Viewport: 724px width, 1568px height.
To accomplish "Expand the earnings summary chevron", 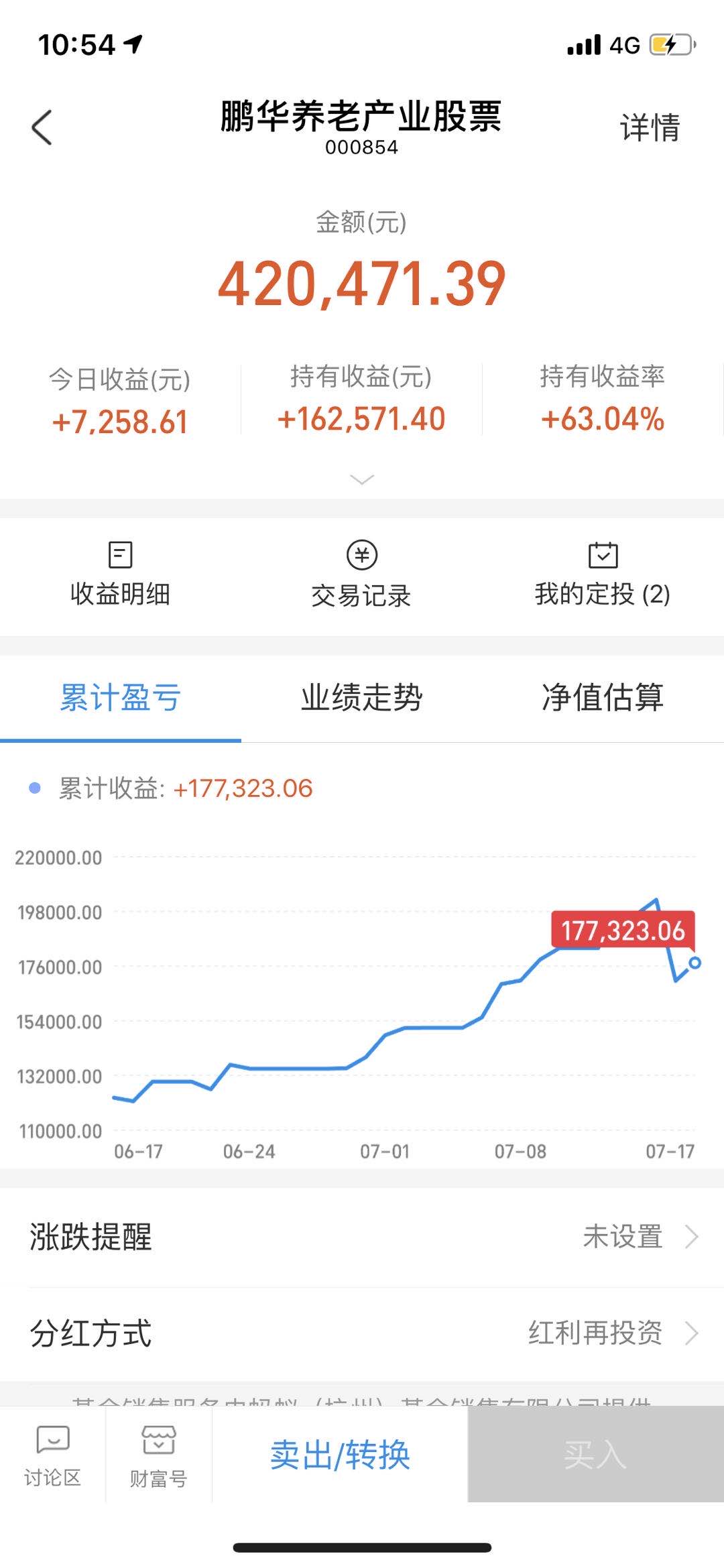I will pyautogui.click(x=362, y=479).
